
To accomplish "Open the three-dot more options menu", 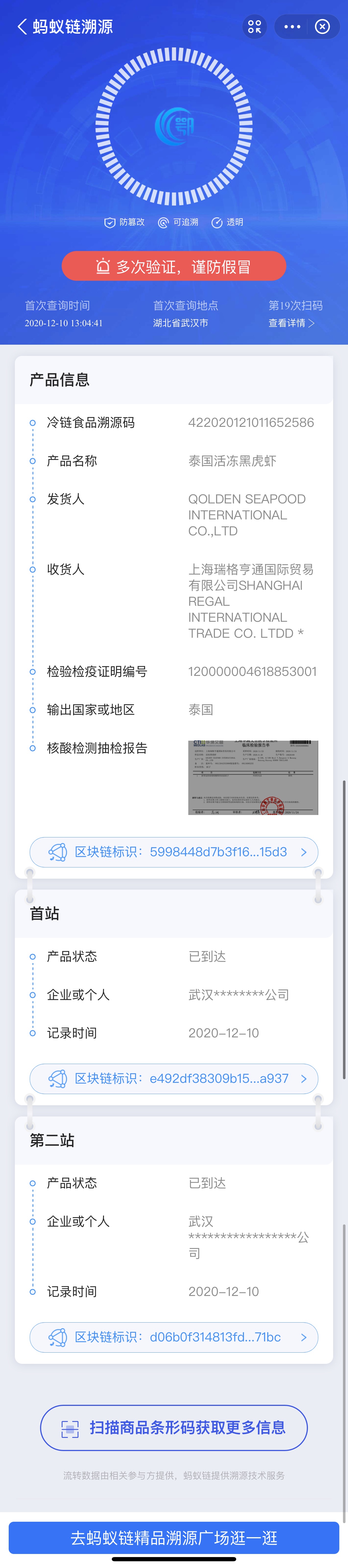I will tap(292, 27).
